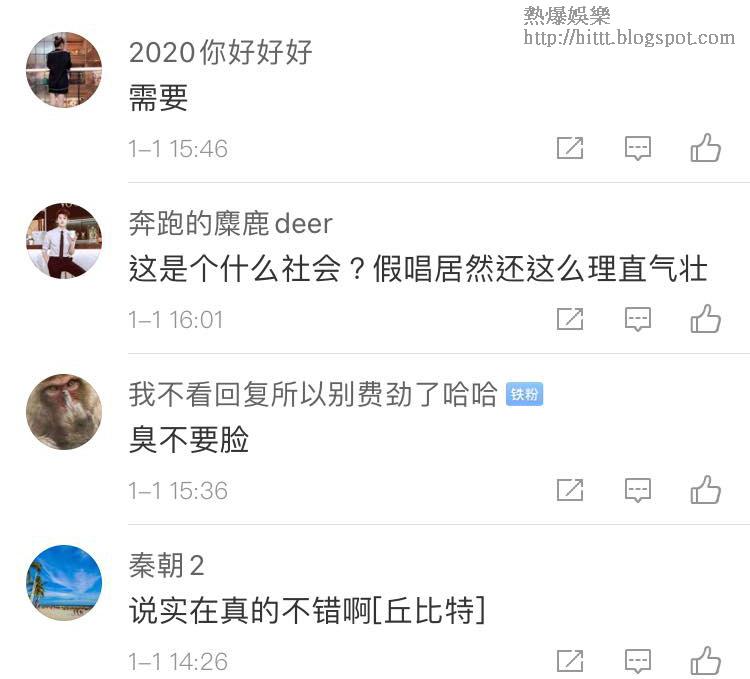Reply to 秦朝2's comment
This screenshot has height=679, width=750.
637,661
